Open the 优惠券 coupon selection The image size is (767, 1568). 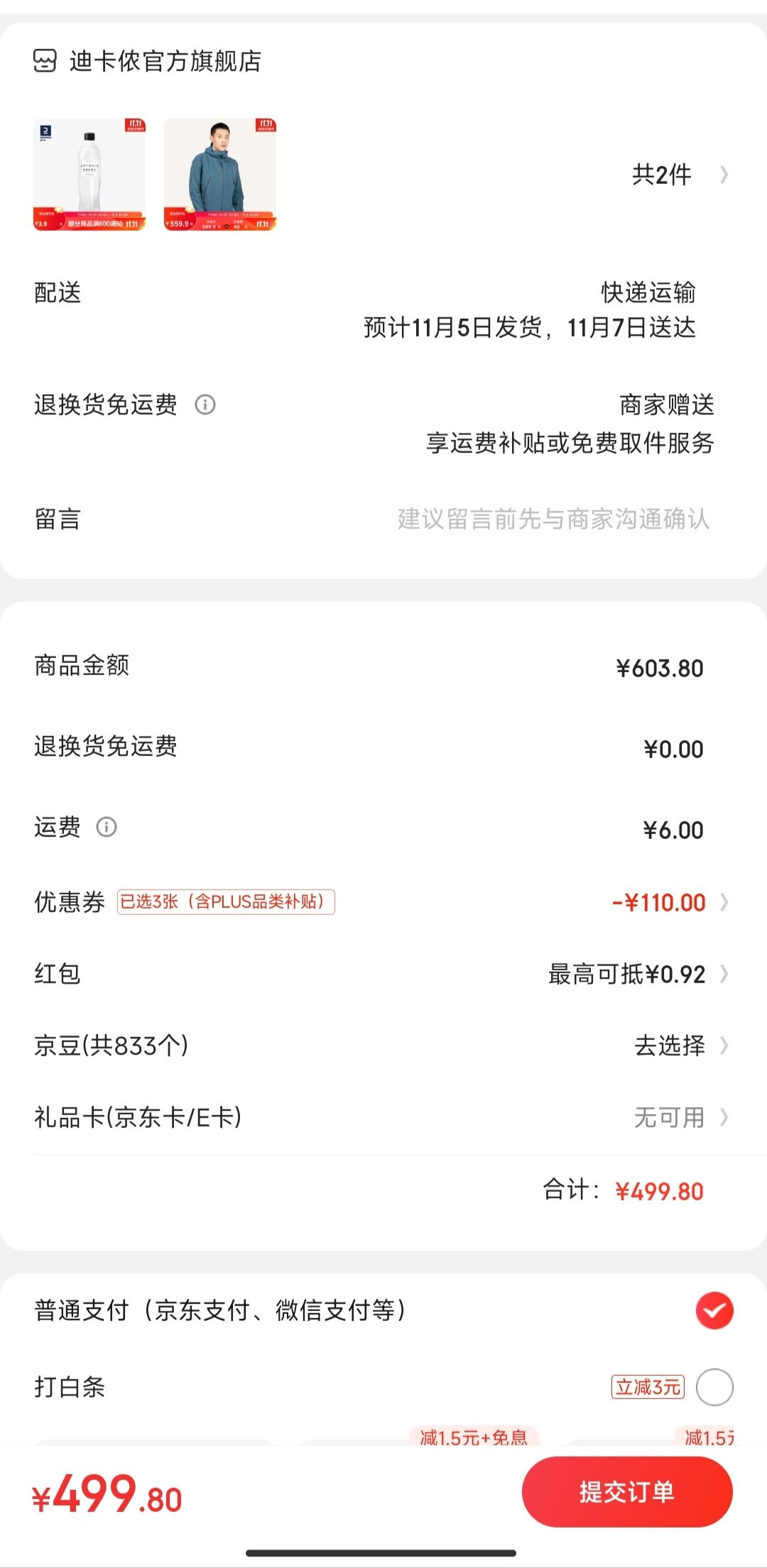(383, 902)
